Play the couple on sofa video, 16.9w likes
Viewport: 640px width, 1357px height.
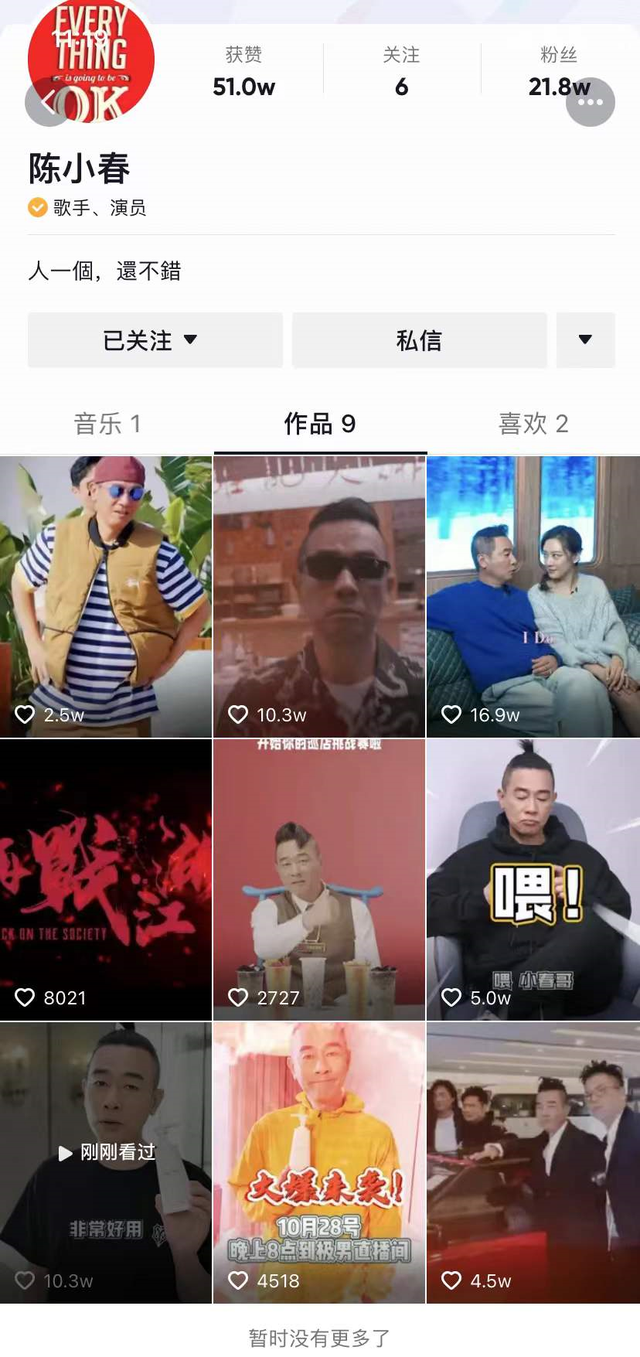tap(533, 597)
